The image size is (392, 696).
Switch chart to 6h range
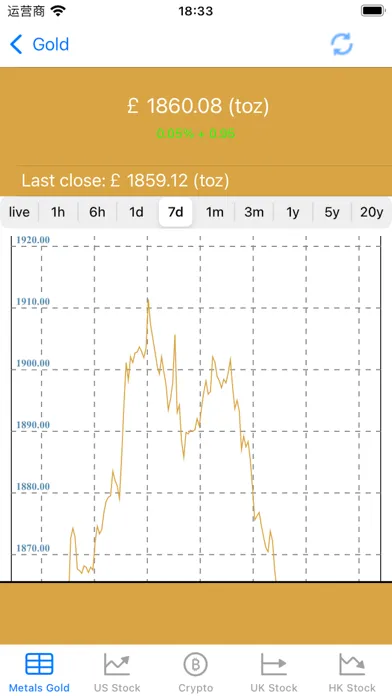(97, 212)
